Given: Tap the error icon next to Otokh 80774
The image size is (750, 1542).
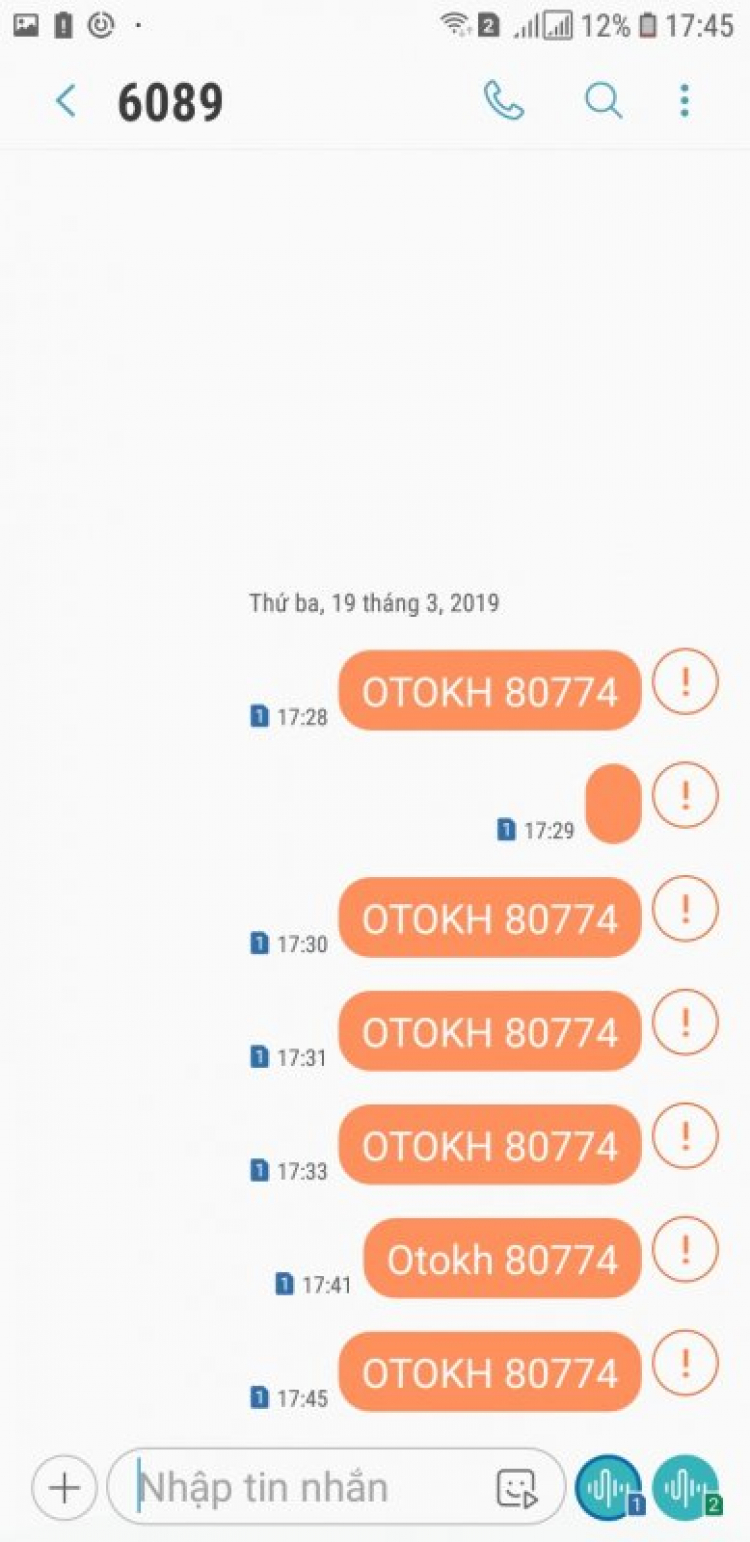Looking at the screenshot, I should point(685,1249).
